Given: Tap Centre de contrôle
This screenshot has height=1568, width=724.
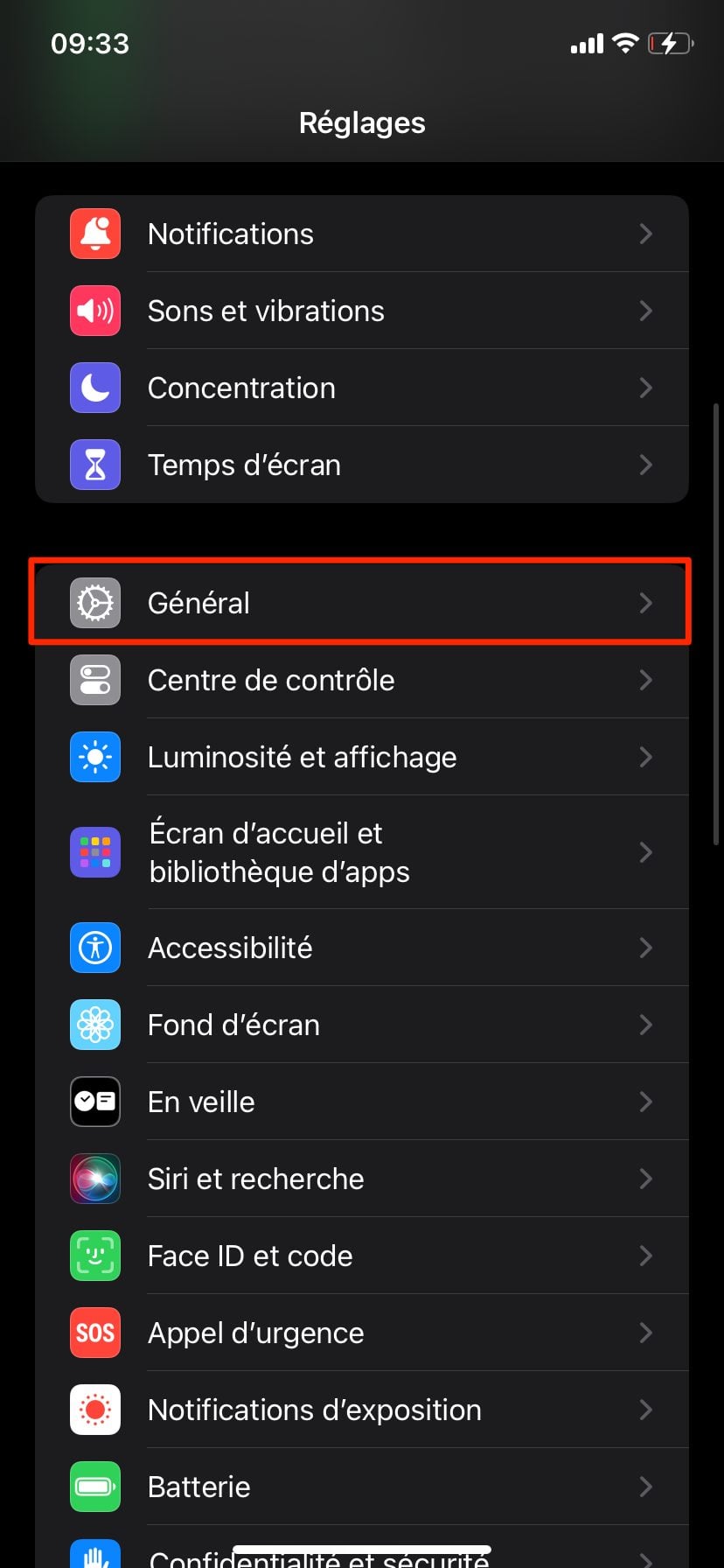Looking at the screenshot, I should point(361,680).
